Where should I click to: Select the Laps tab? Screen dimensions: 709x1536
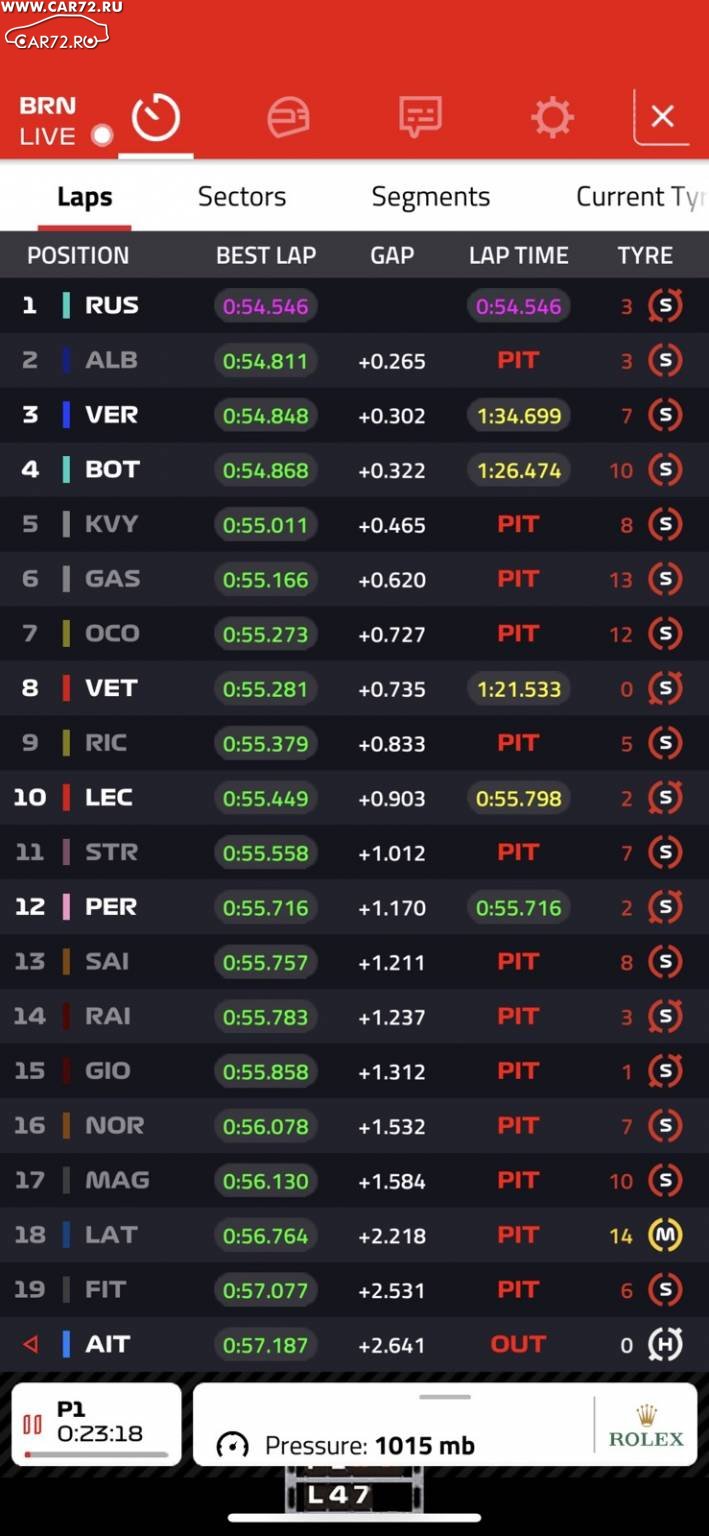85,197
